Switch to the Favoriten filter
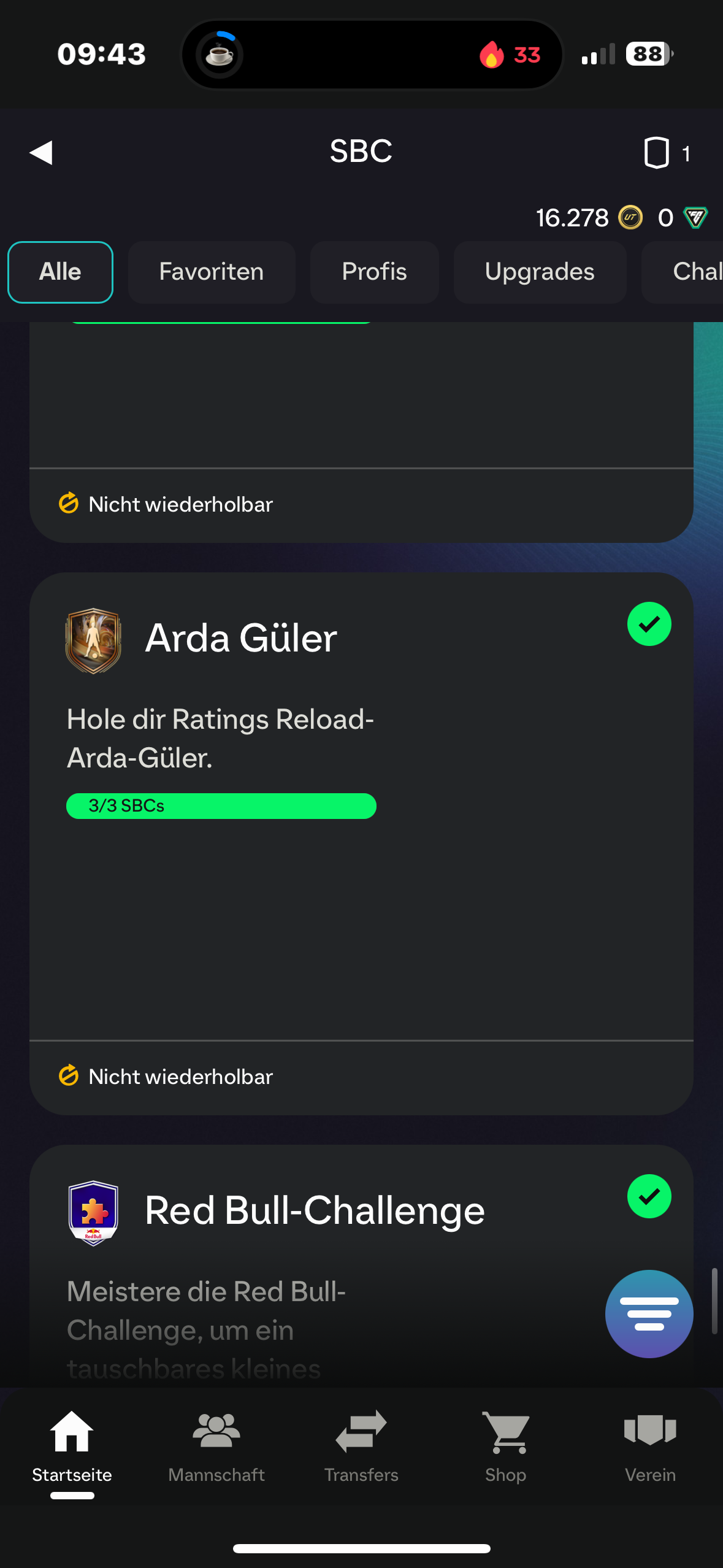The height and width of the screenshot is (1568, 723). 211,272
